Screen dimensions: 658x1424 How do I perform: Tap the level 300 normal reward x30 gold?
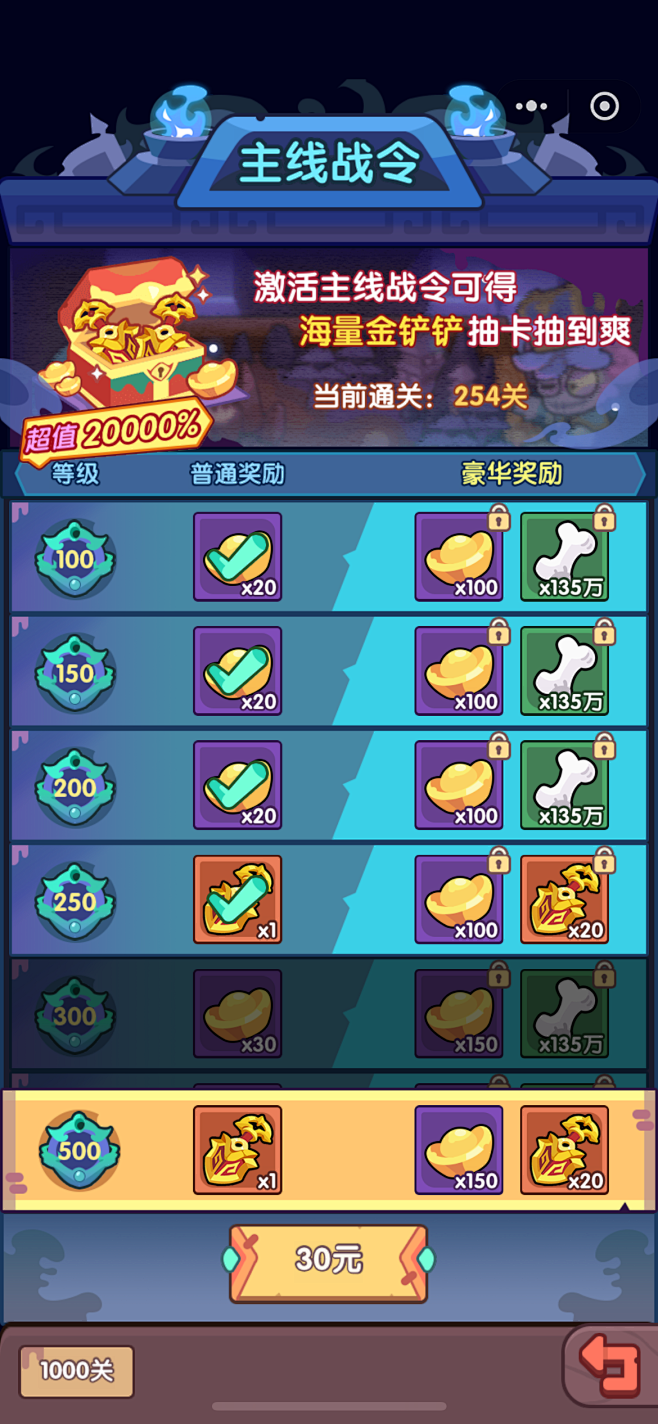point(237,1014)
